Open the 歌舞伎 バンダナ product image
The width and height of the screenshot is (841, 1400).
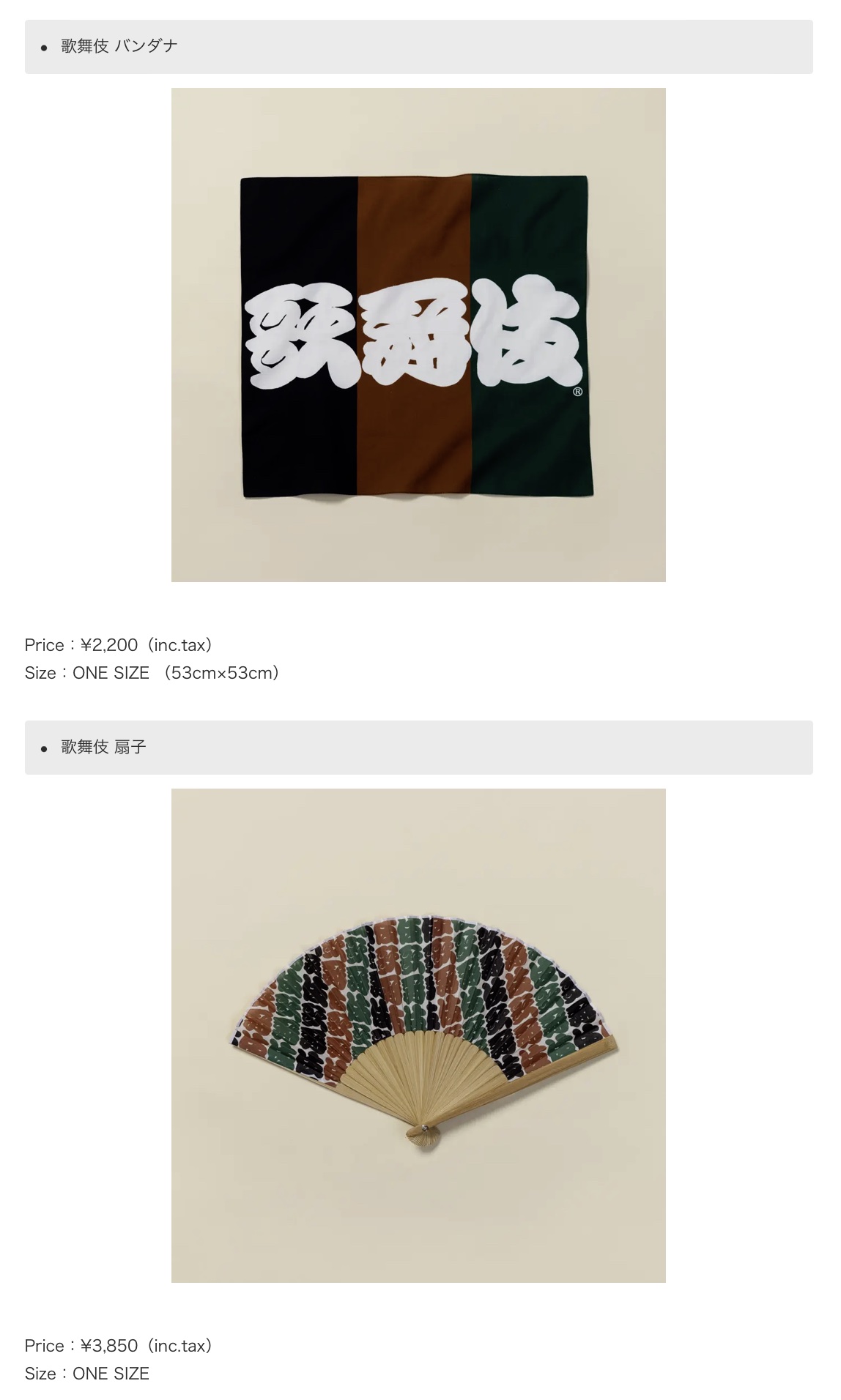click(418, 335)
